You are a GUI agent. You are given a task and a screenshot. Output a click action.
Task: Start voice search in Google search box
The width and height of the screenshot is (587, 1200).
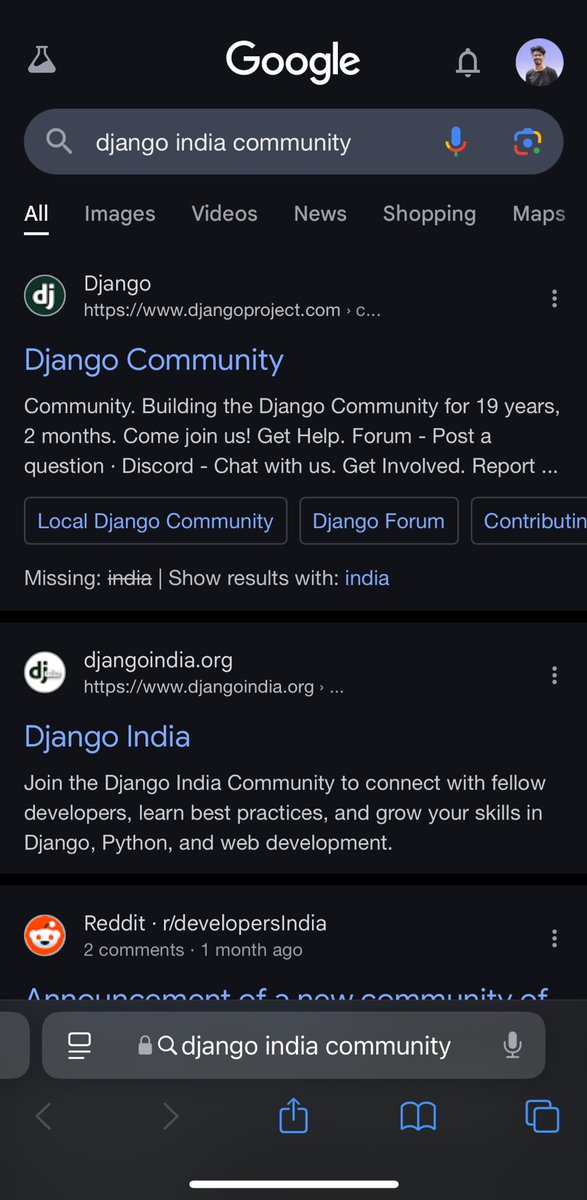pyautogui.click(x=455, y=142)
